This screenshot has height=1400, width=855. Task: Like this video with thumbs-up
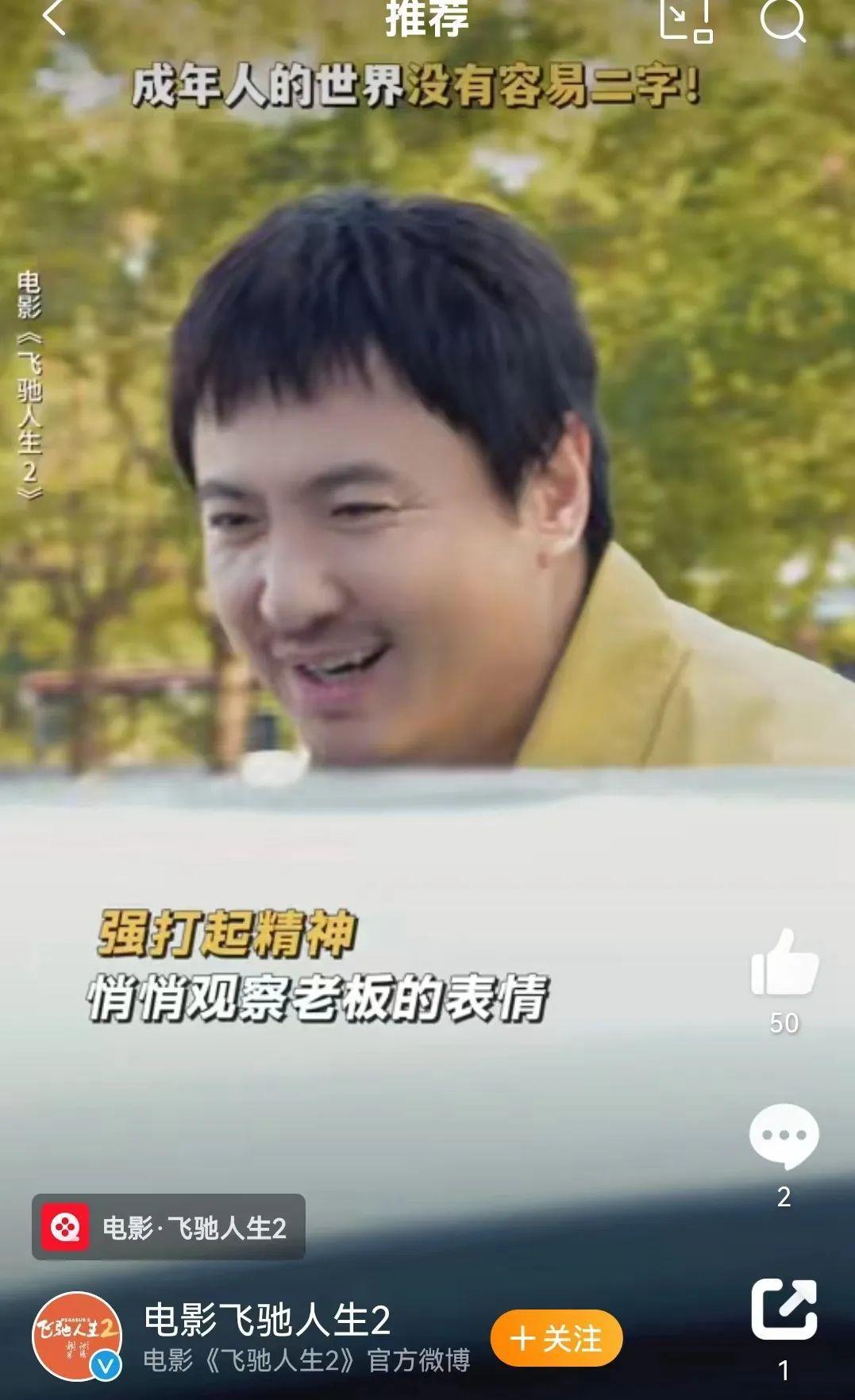[x=784, y=963]
